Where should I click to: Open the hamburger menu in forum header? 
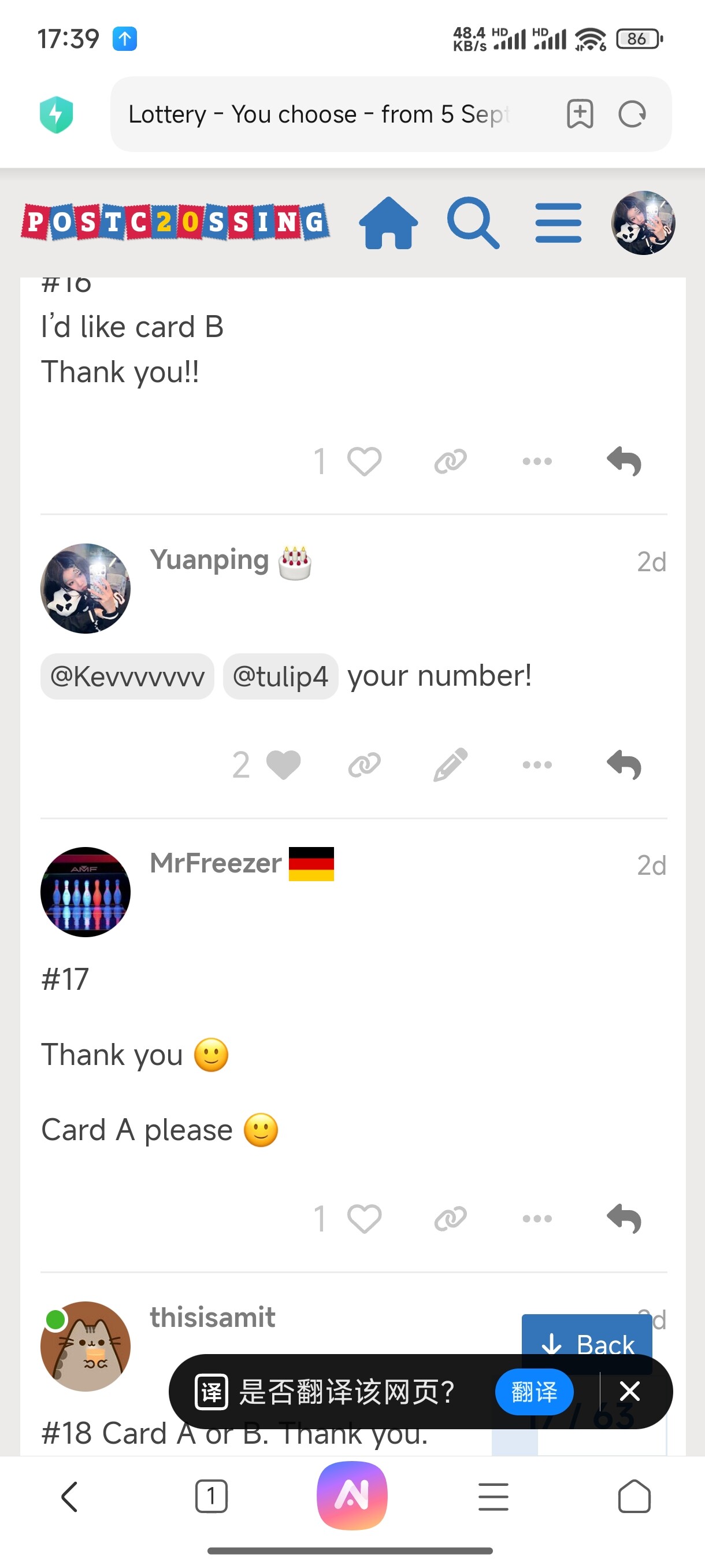(x=558, y=223)
